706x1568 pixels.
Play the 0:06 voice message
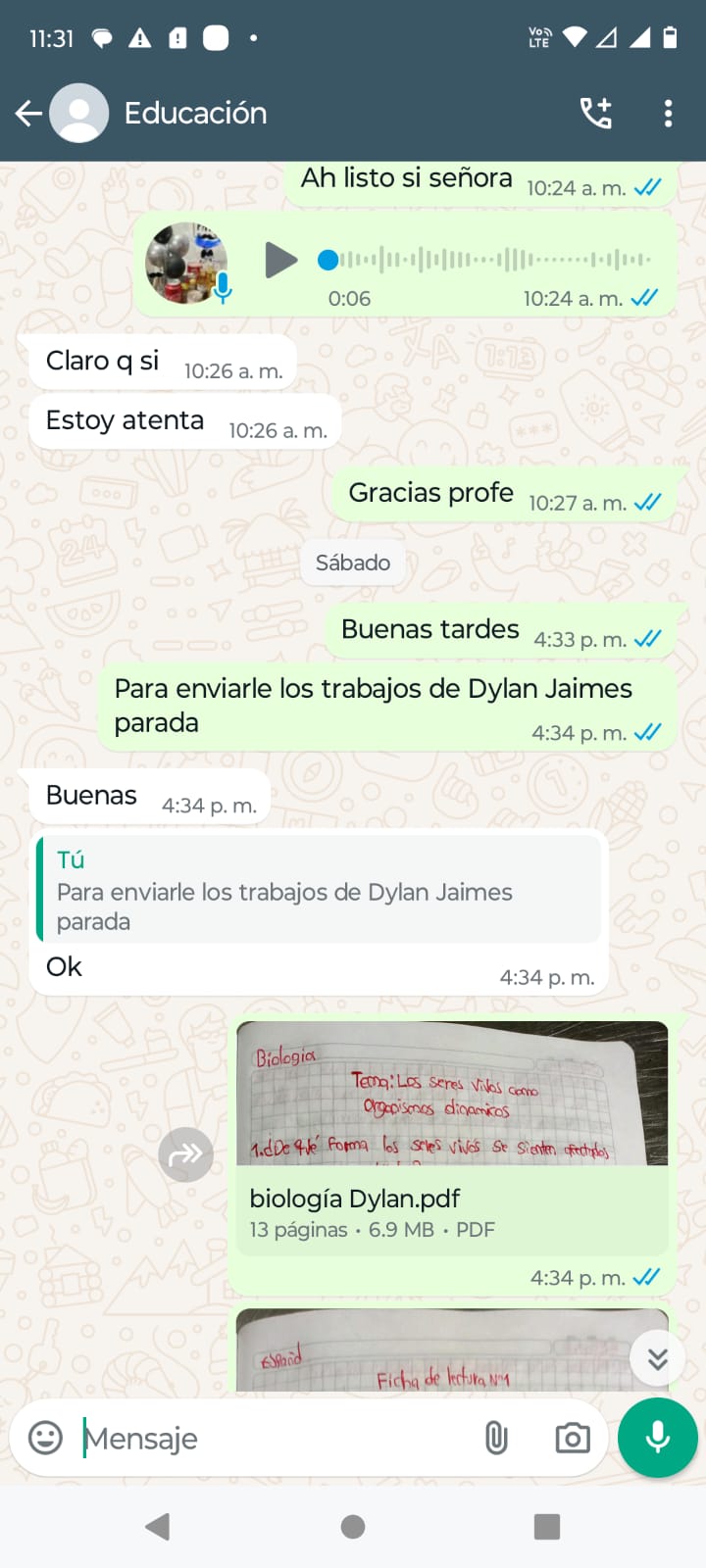click(280, 261)
